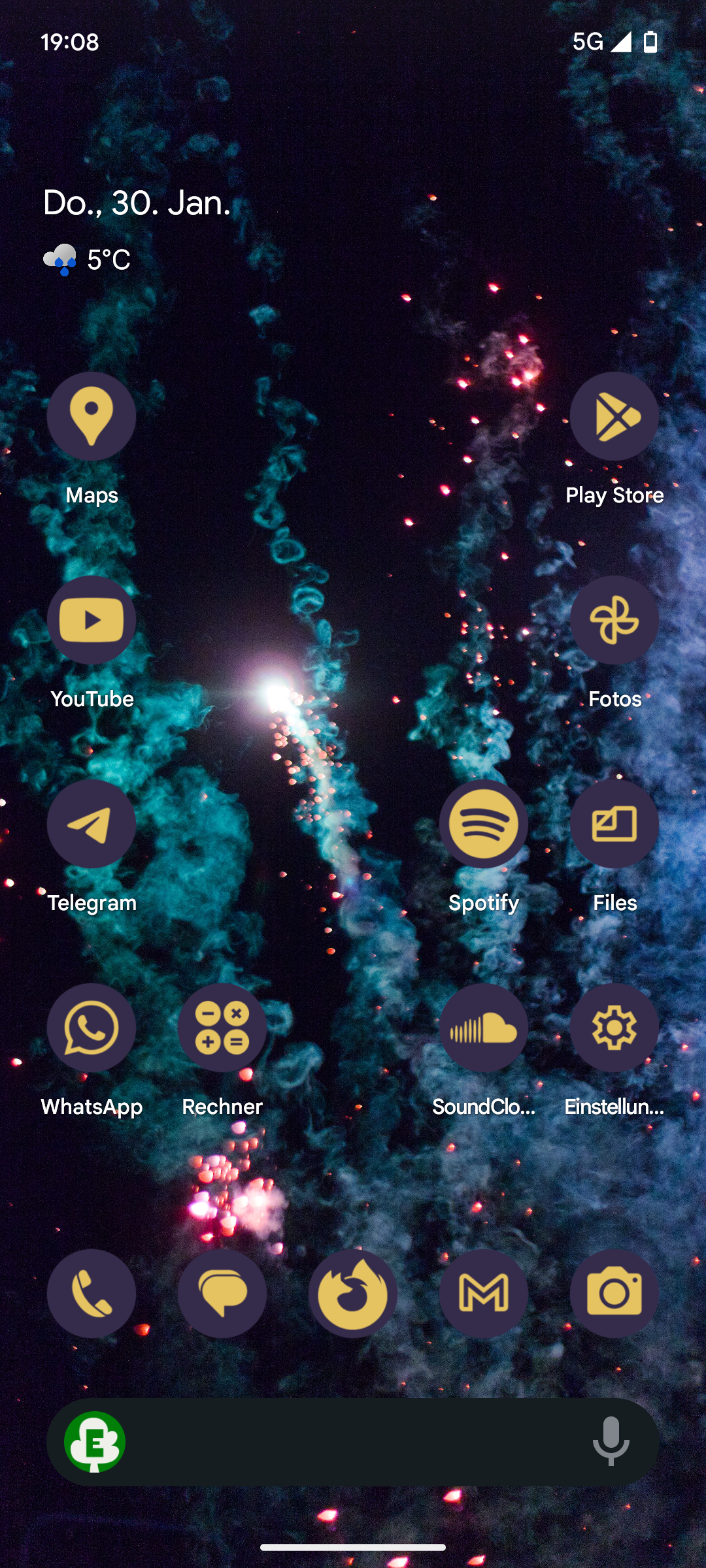Launch the Firefox browser
Image resolution: width=706 pixels, height=1568 pixels.
click(353, 1294)
